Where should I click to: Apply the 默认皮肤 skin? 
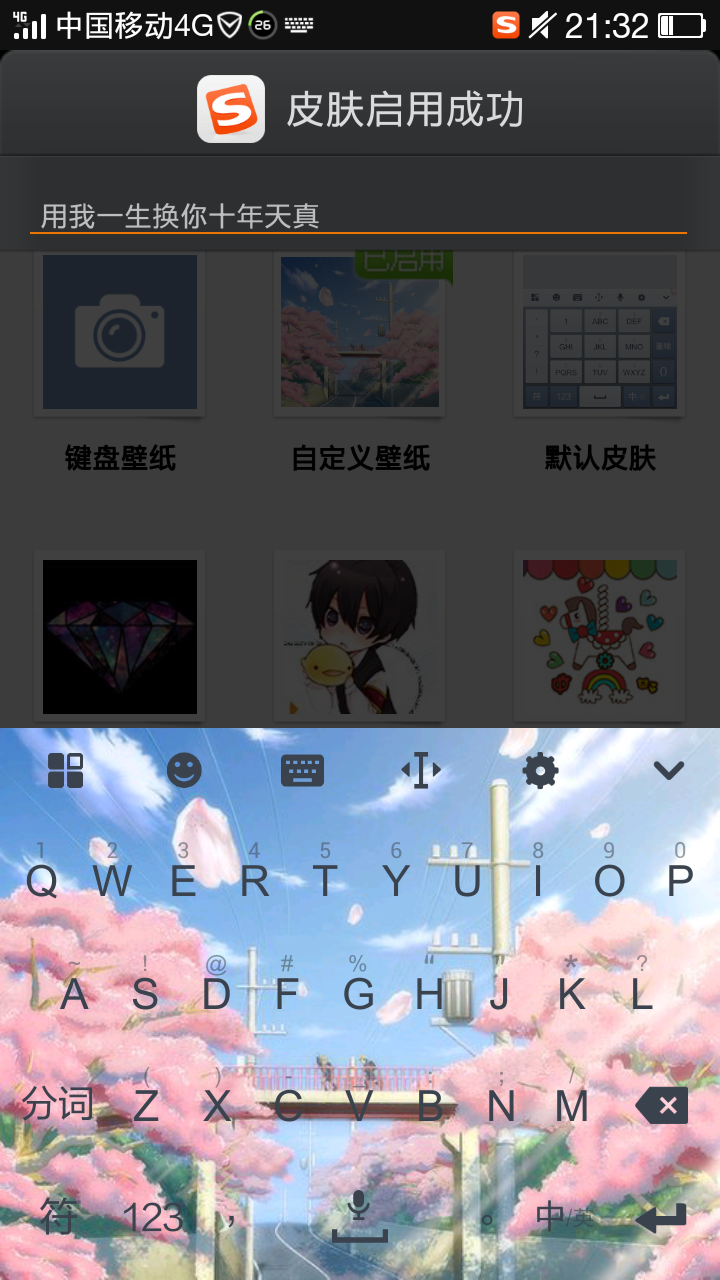[600, 332]
